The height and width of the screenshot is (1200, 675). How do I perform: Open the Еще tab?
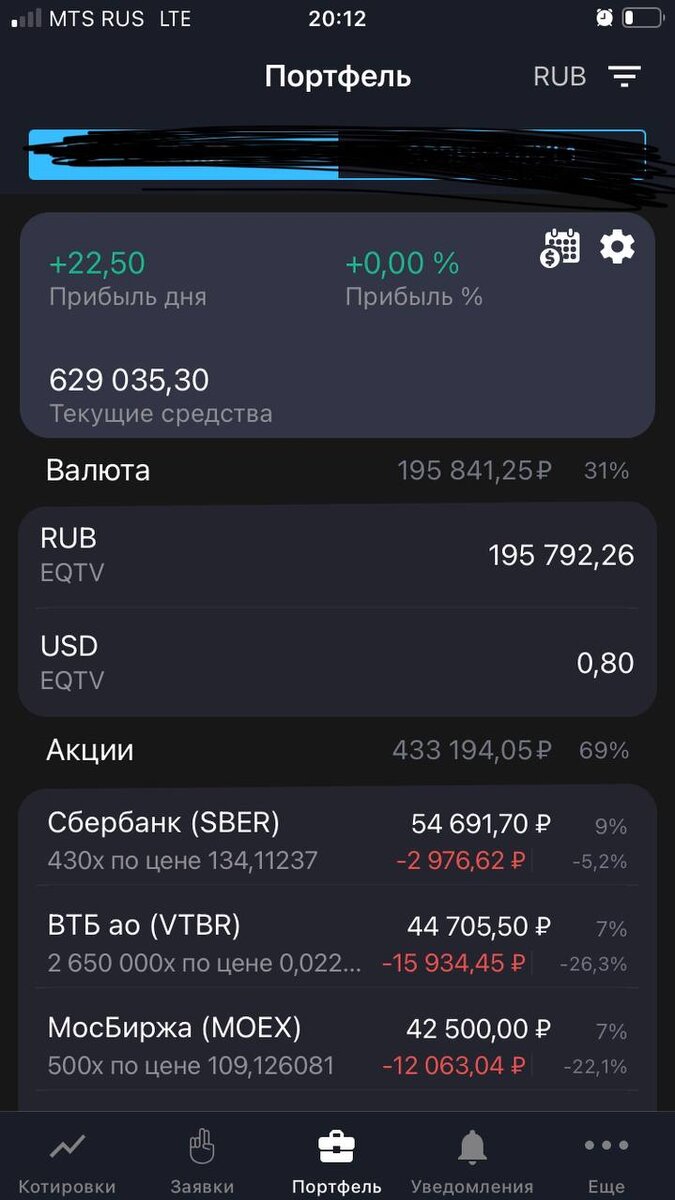(x=606, y=1160)
